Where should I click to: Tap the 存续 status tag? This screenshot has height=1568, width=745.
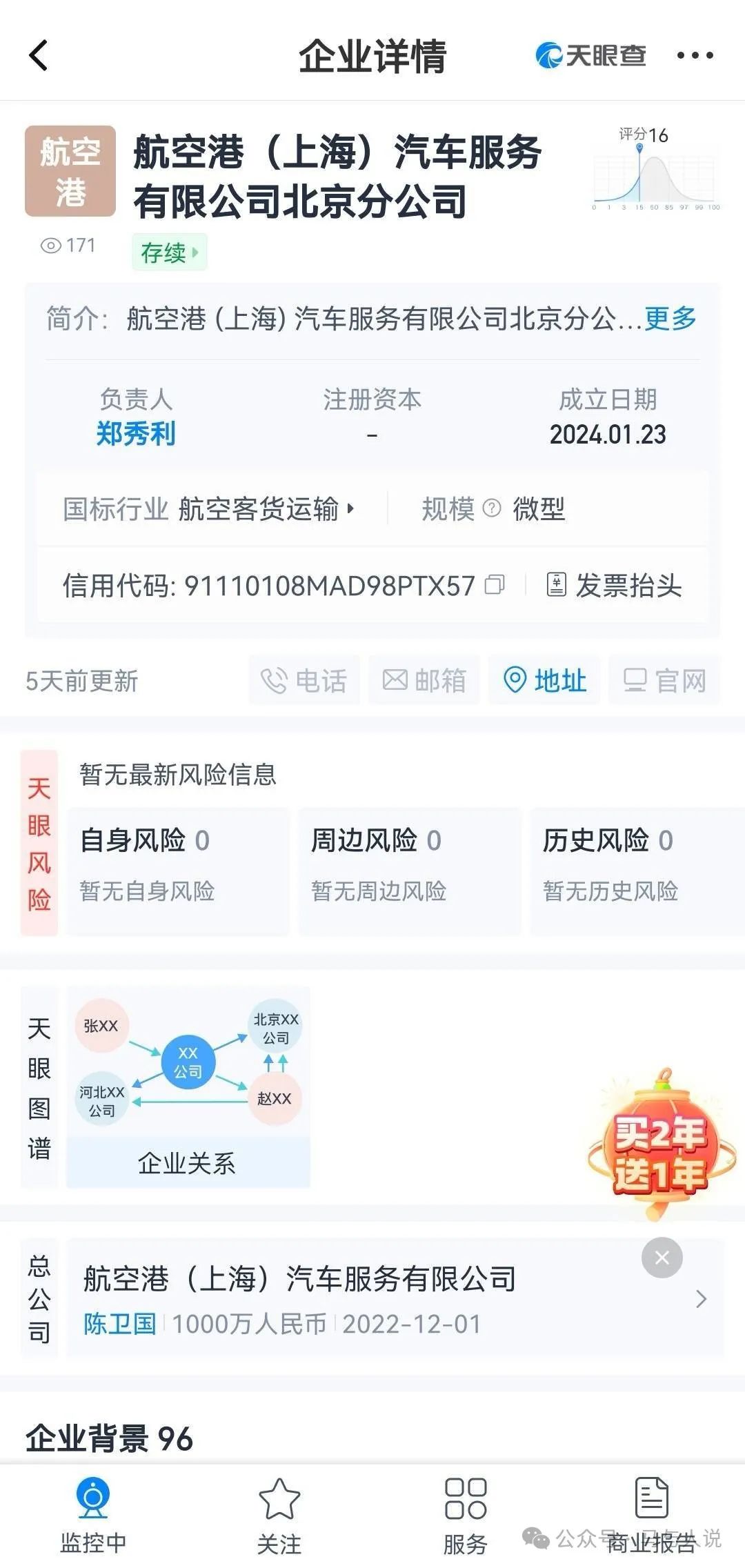tap(170, 252)
